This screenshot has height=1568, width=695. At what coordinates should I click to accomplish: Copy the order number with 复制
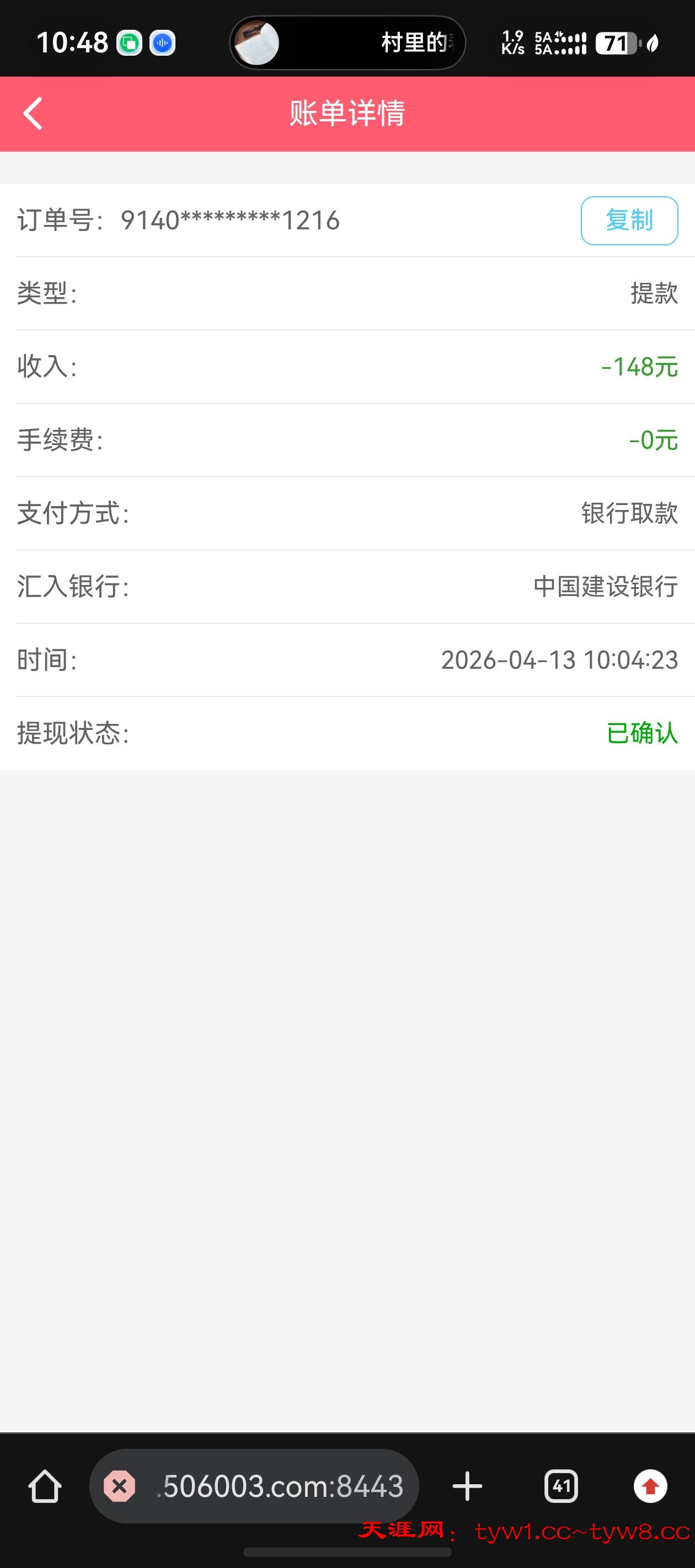(x=629, y=221)
